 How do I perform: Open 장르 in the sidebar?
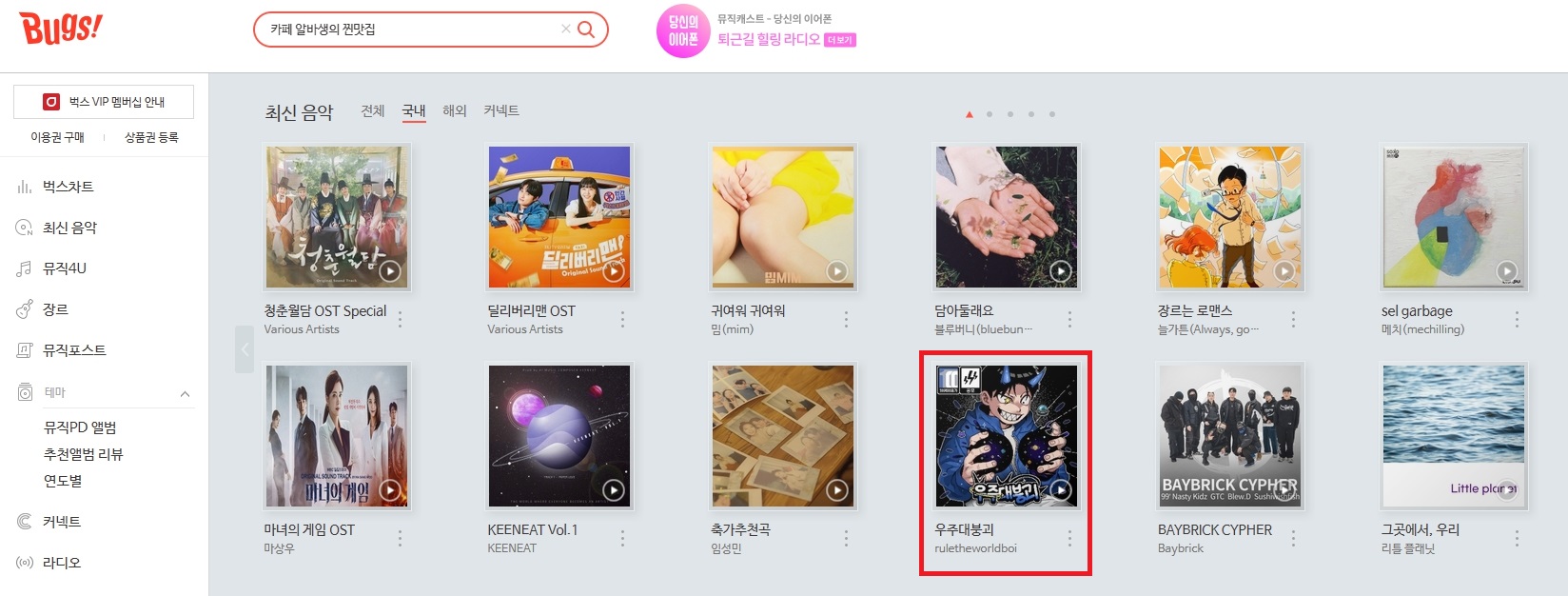point(55,309)
